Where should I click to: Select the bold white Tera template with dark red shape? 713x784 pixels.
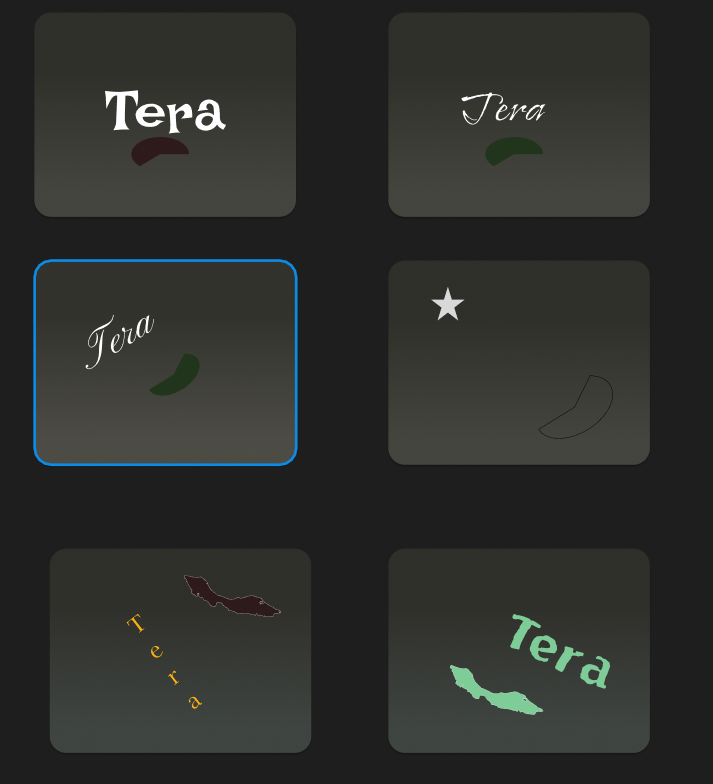tap(165, 115)
